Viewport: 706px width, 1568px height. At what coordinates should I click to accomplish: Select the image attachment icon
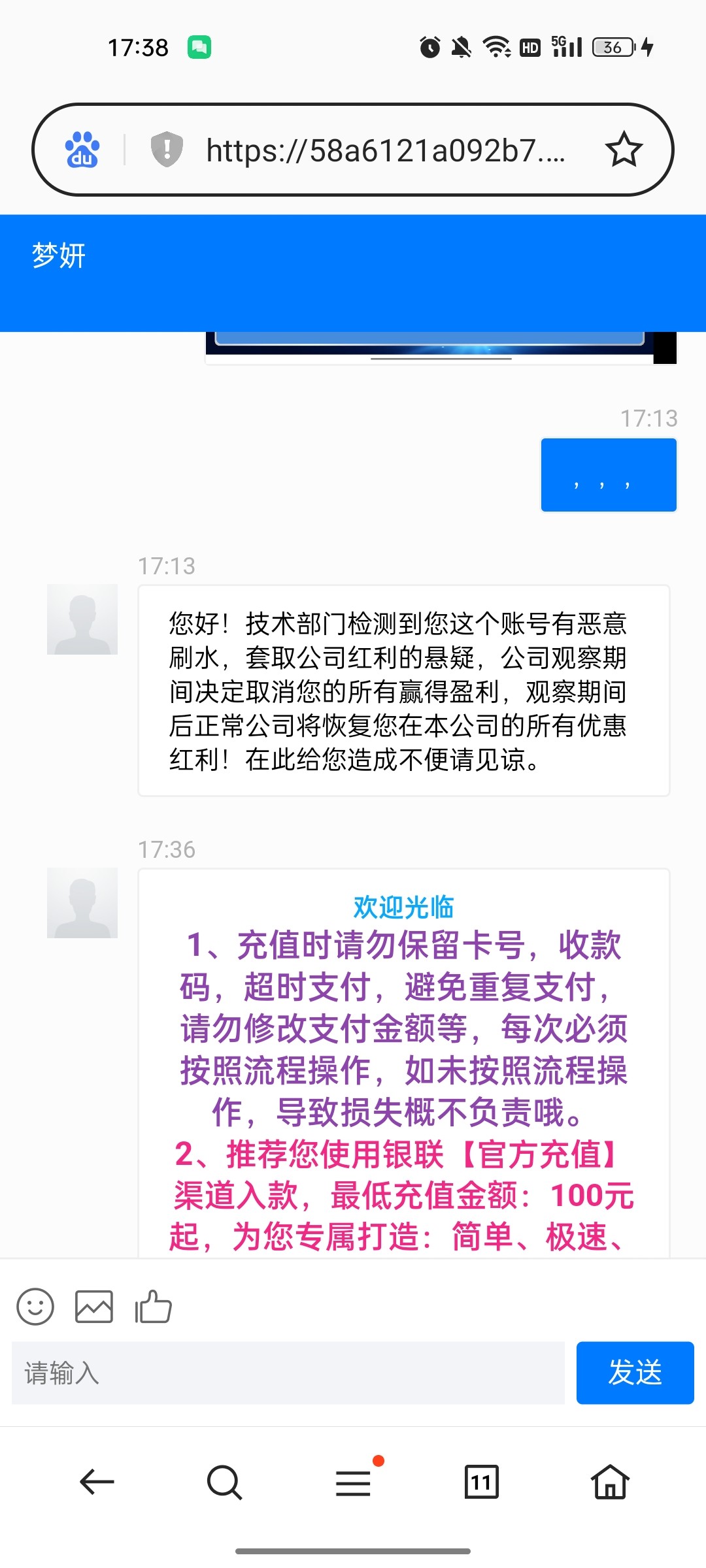[93, 1307]
